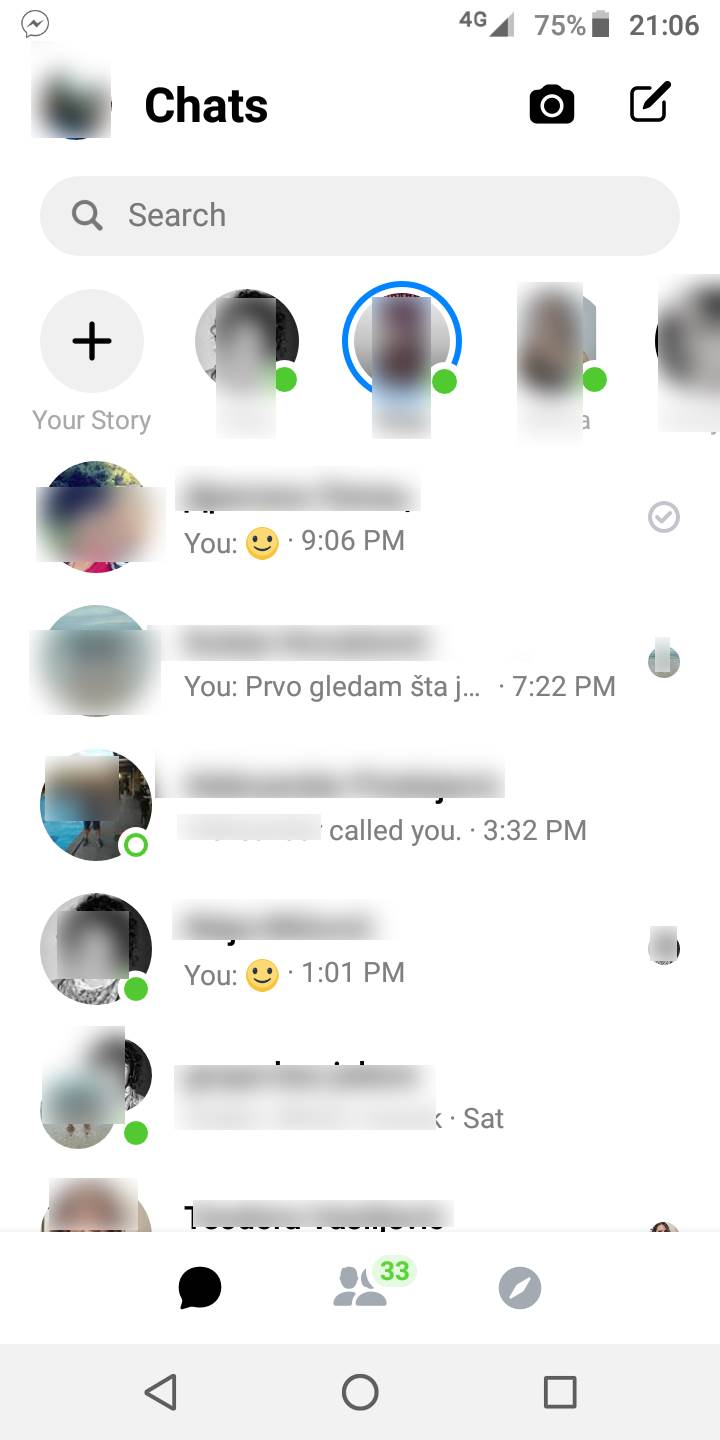Select the Chats bubble tab

click(x=200, y=1289)
